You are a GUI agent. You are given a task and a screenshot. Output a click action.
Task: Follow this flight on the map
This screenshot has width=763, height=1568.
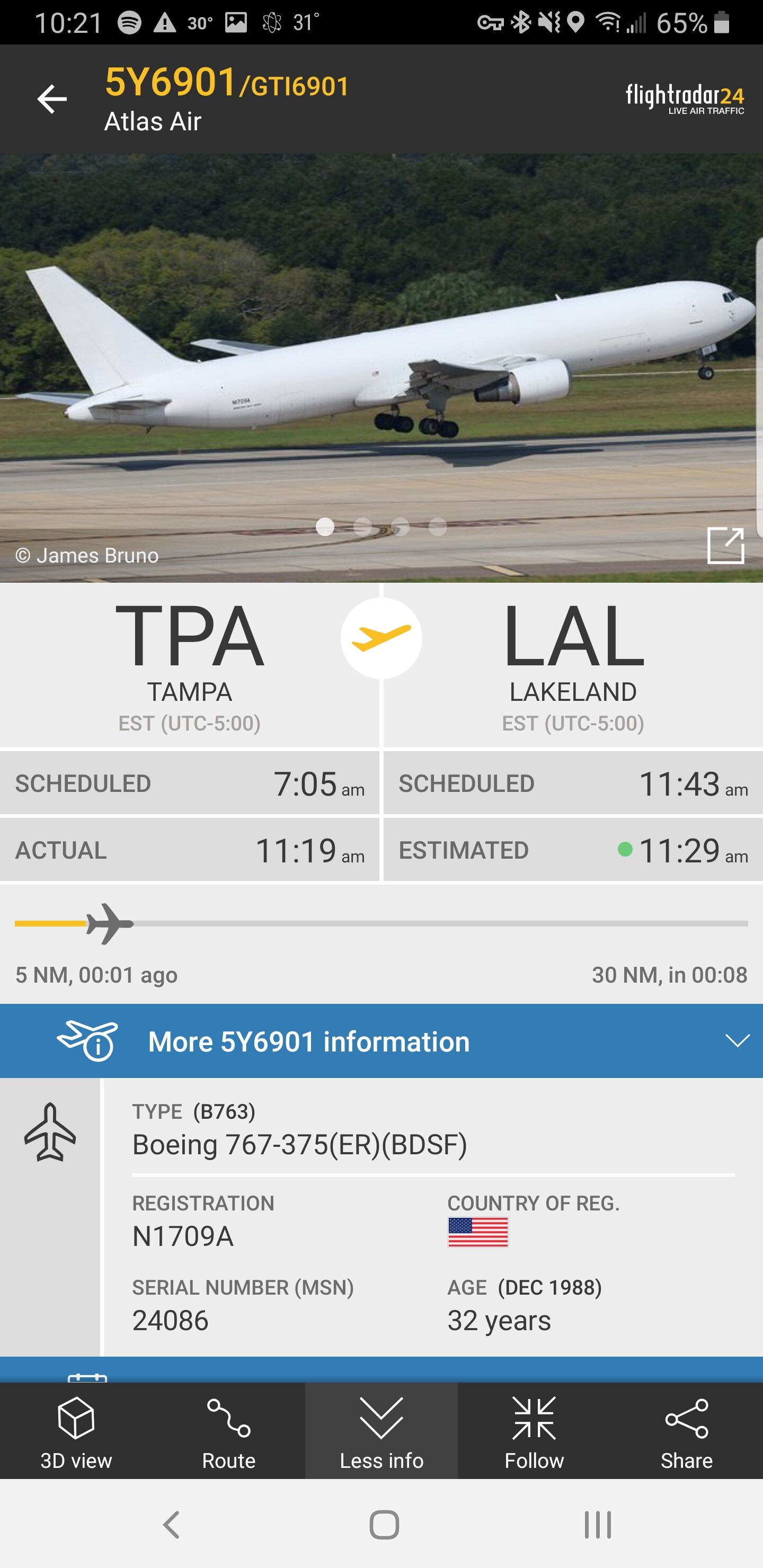point(534,1430)
